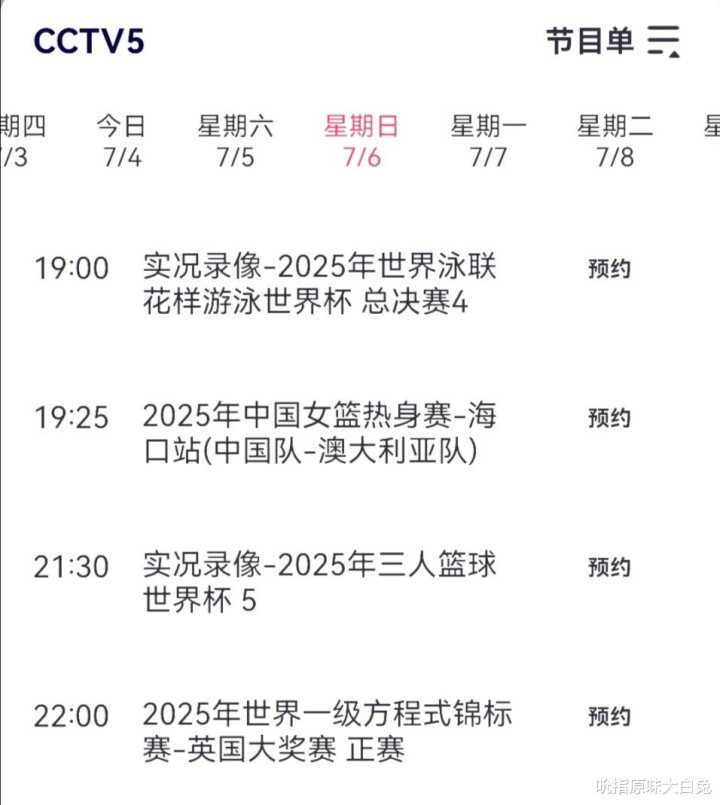The width and height of the screenshot is (720, 805).
Task: Reserve the 19:00 花样游泳世界杯 program
Action: pos(609,268)
